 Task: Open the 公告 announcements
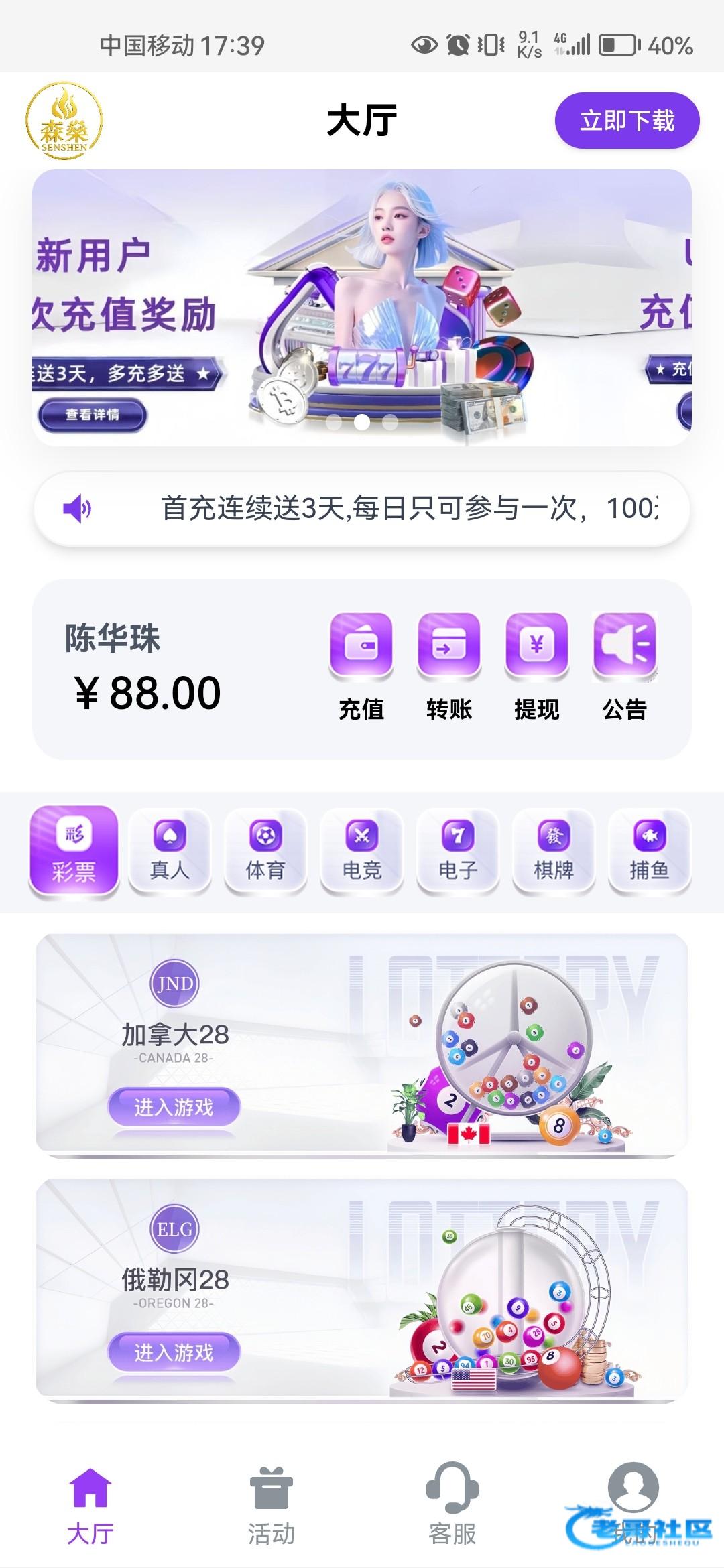tap(624, 663)
